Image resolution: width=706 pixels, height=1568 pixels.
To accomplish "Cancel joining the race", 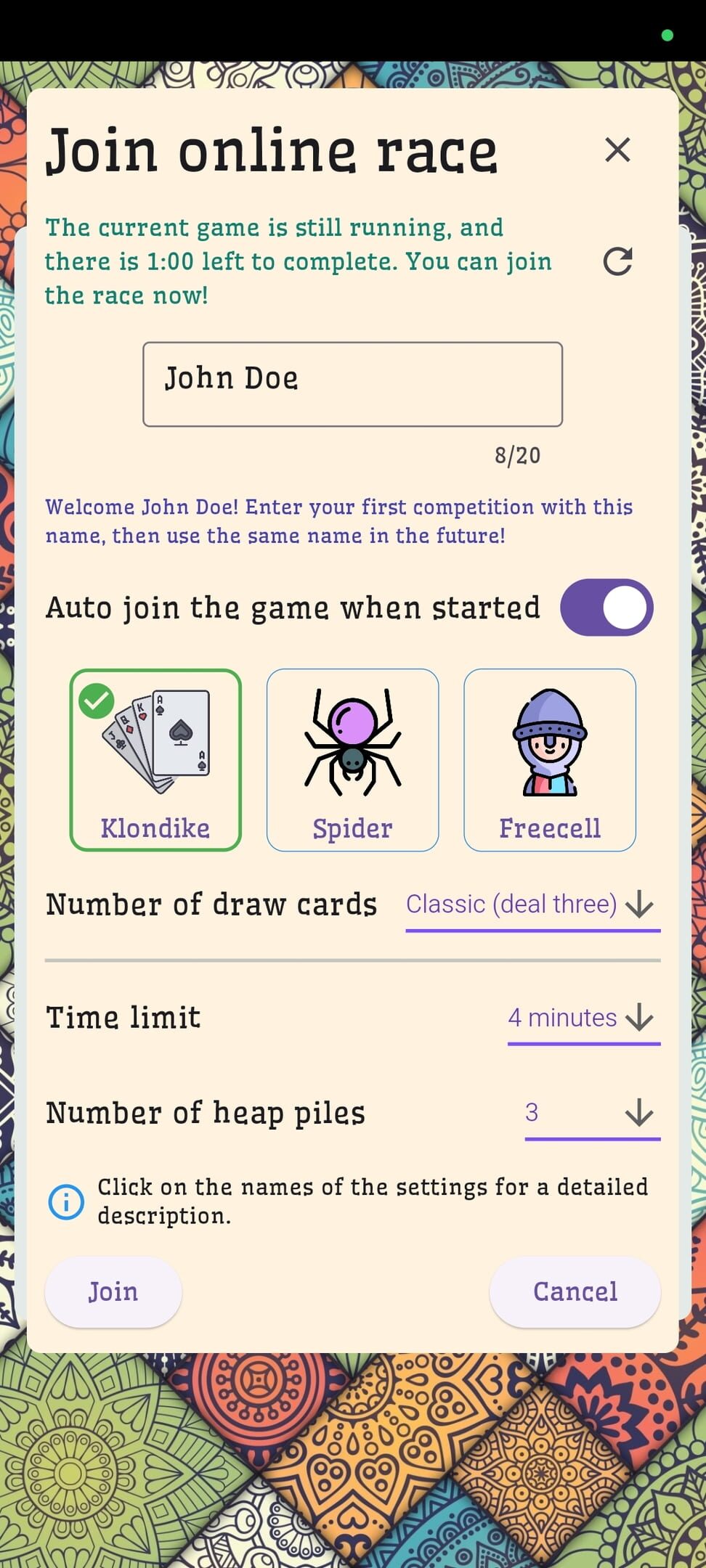I will pyautogui.click(x=575, y=1292).
